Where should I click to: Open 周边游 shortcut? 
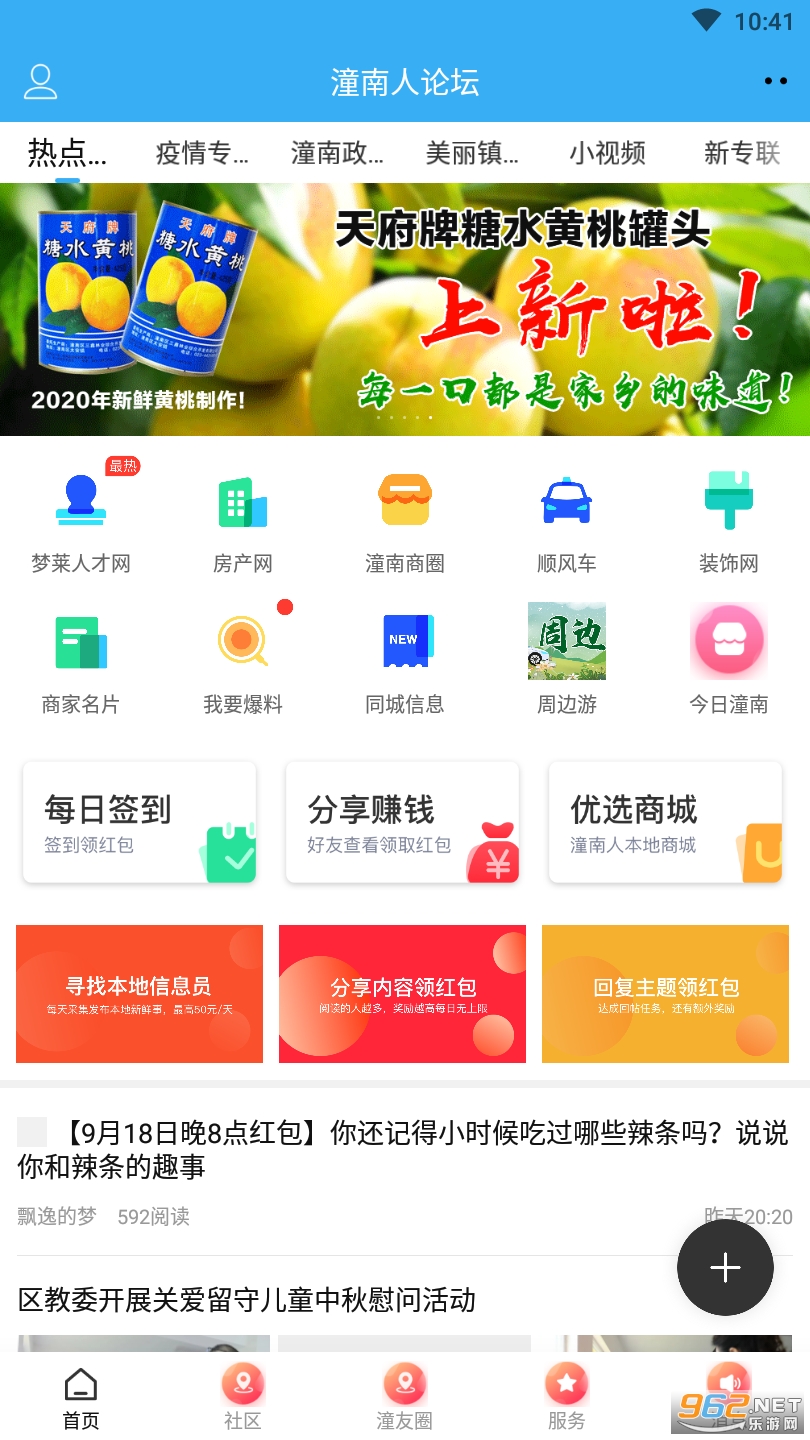567,661
